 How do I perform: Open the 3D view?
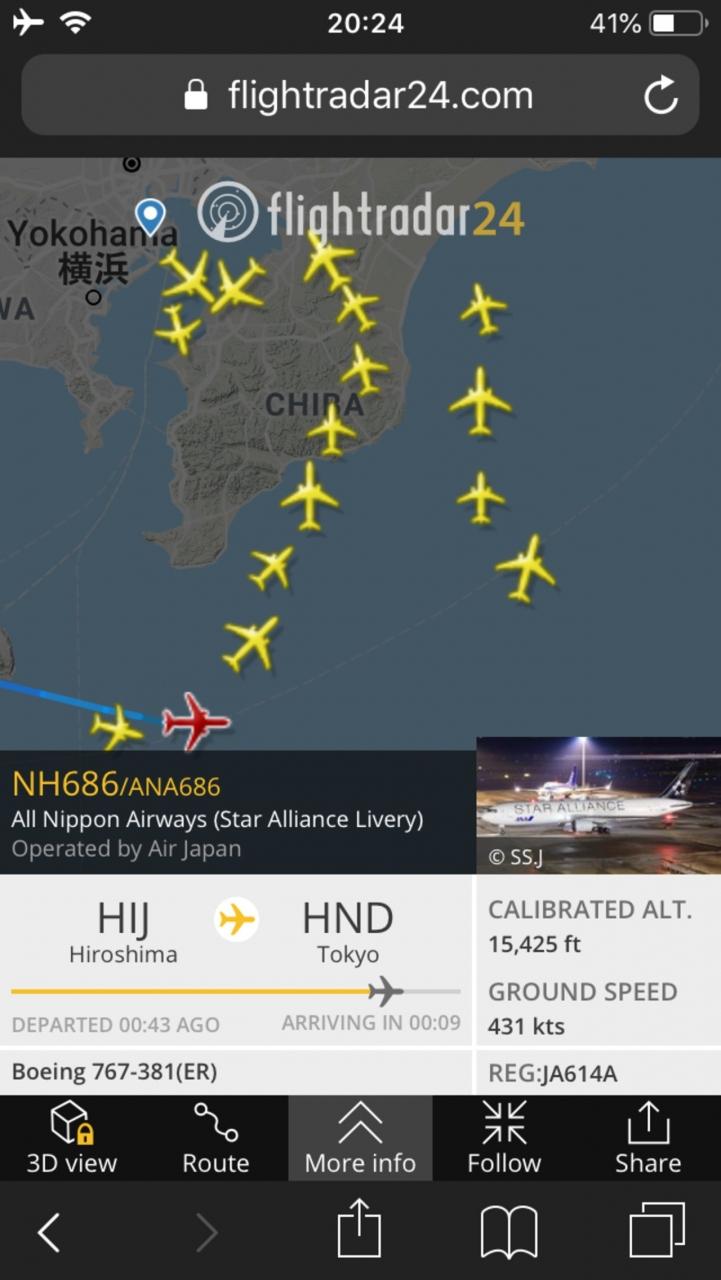[71, 1138]
